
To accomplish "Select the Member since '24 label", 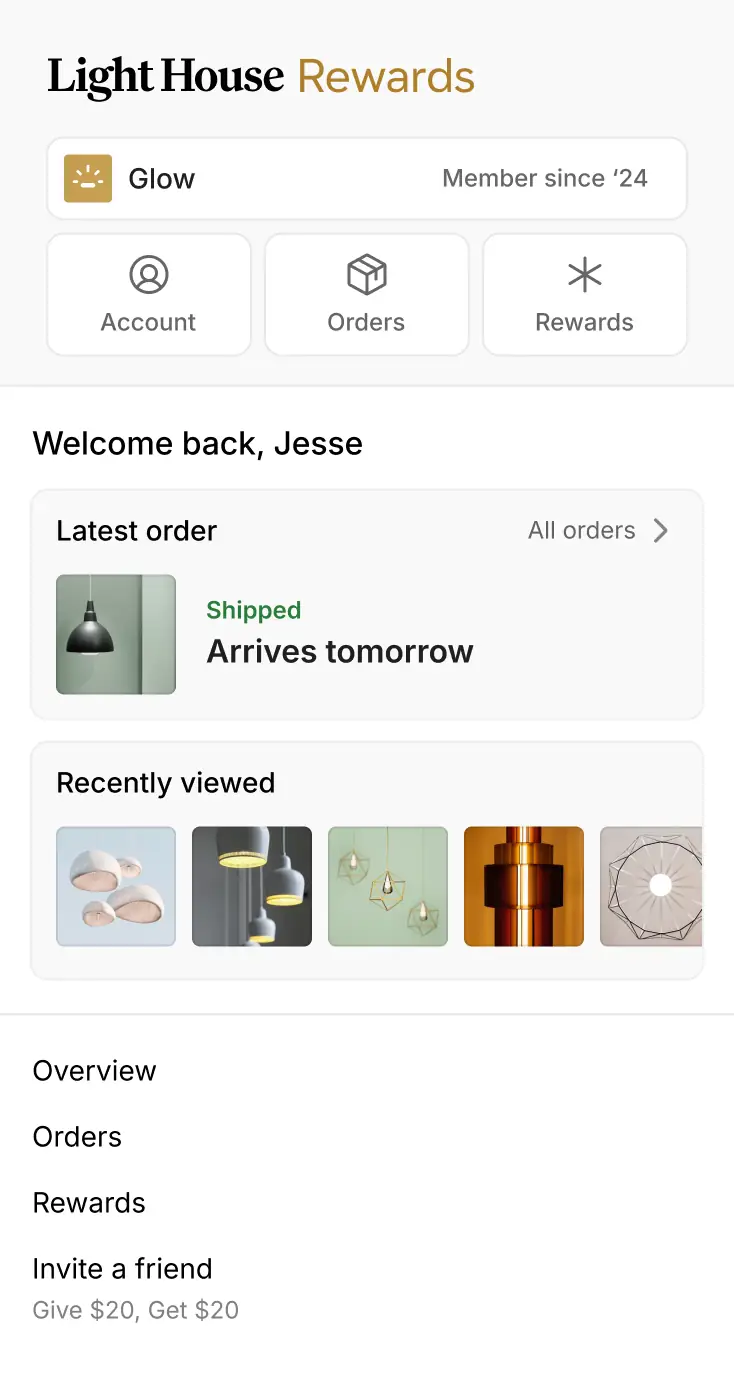I will click(545, 178).
